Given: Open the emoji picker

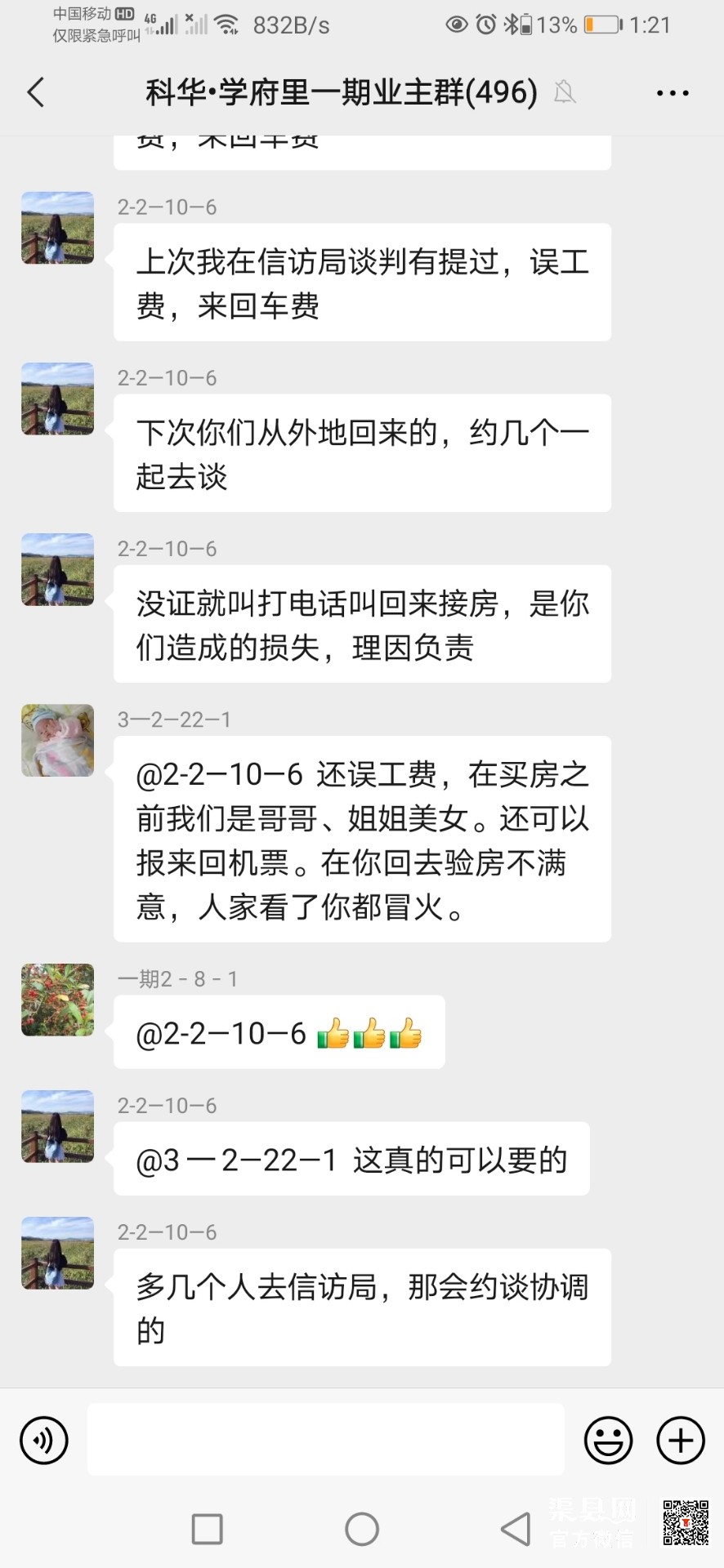Looking at the screenshot, I should tap(608, 1440).
